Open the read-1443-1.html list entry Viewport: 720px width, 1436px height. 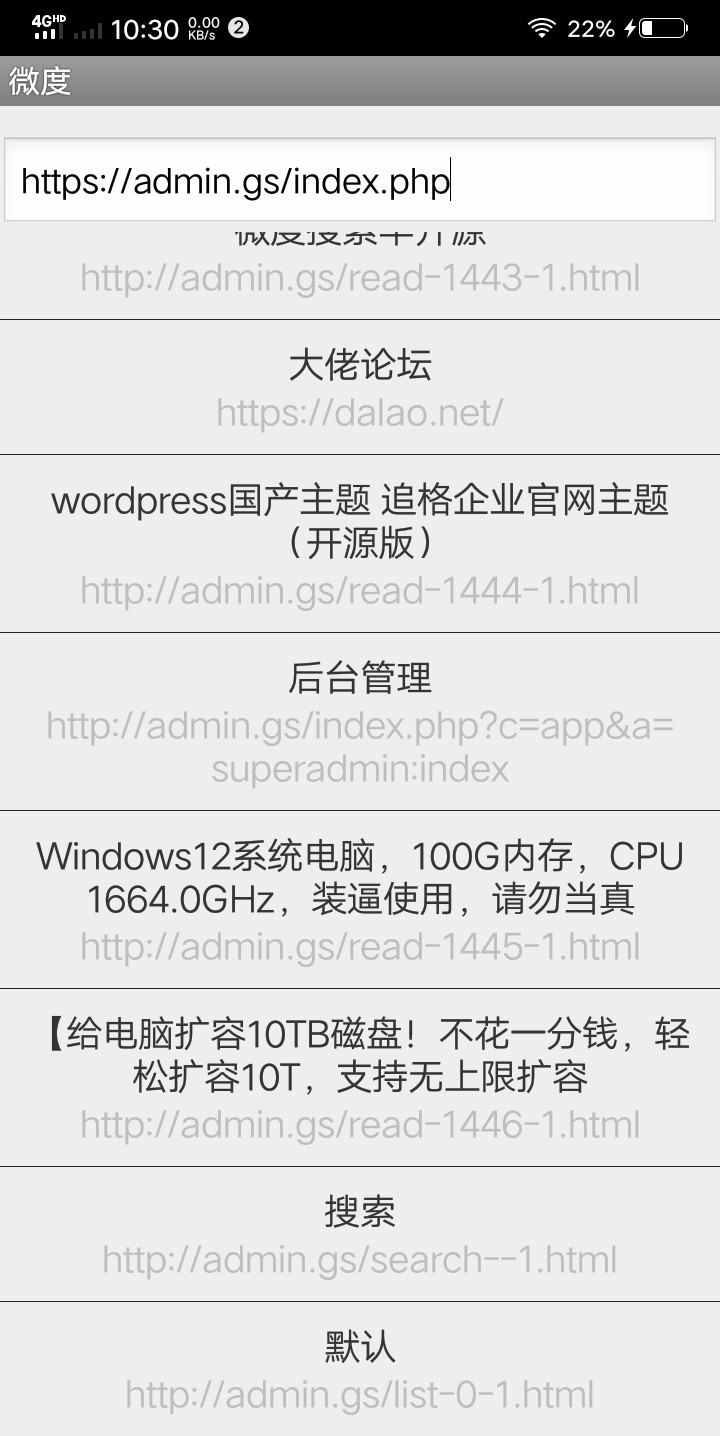[360, 277]
